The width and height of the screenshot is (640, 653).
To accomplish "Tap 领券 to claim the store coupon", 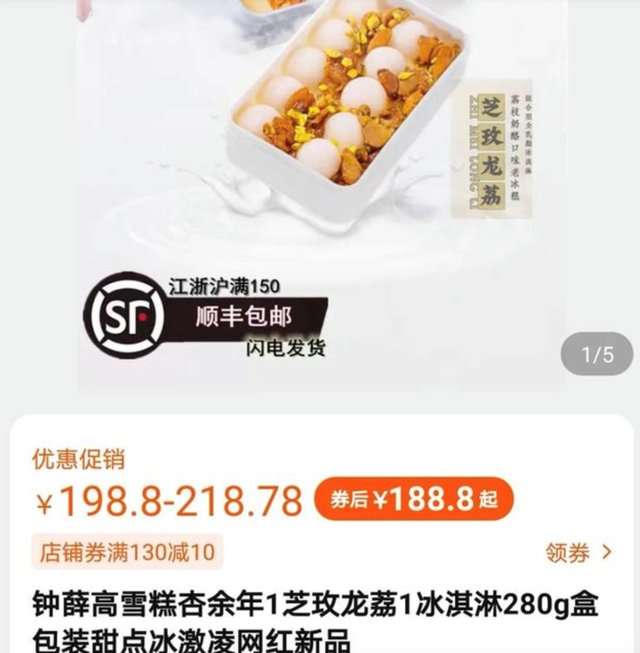I will coord(578,552).
